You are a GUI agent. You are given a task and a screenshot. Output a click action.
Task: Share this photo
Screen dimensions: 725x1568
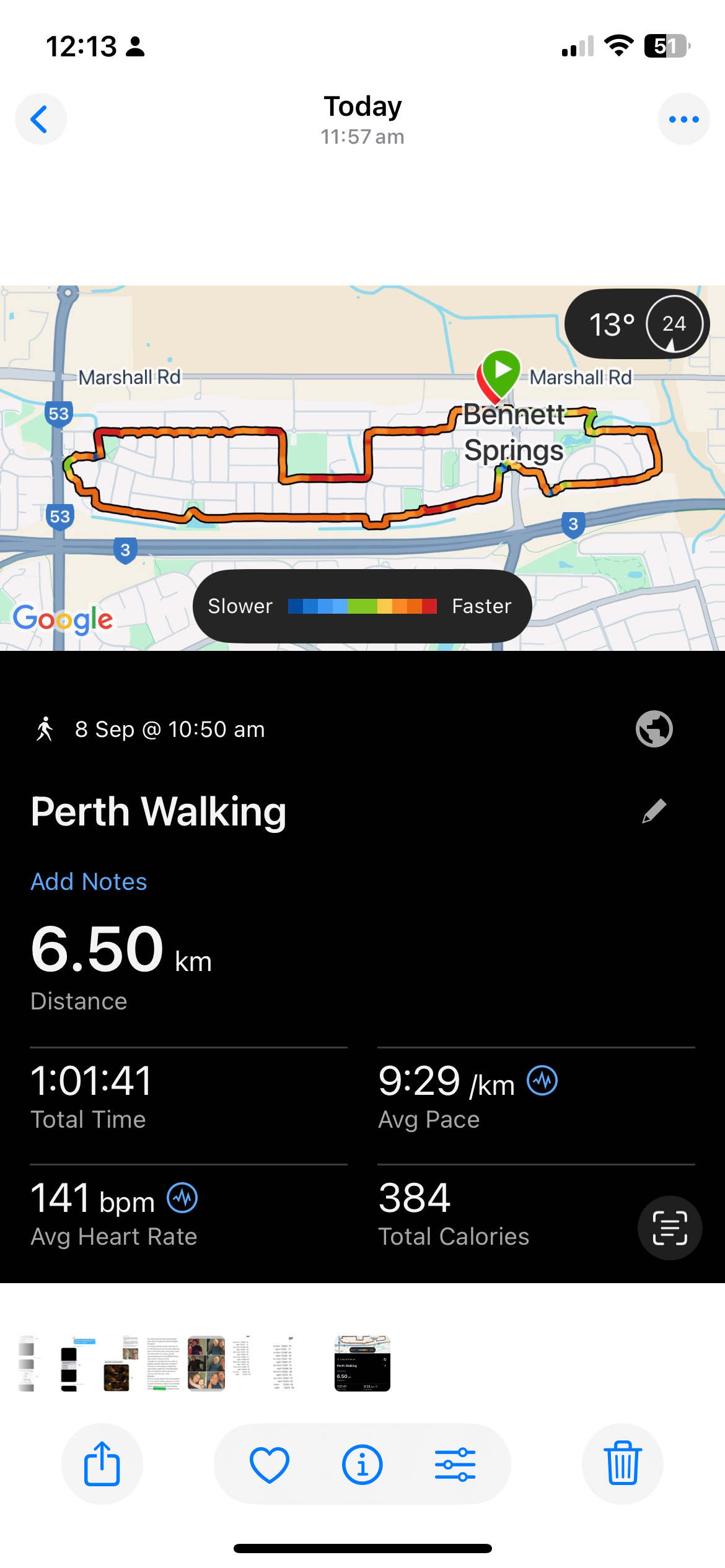pos(102,1464)
